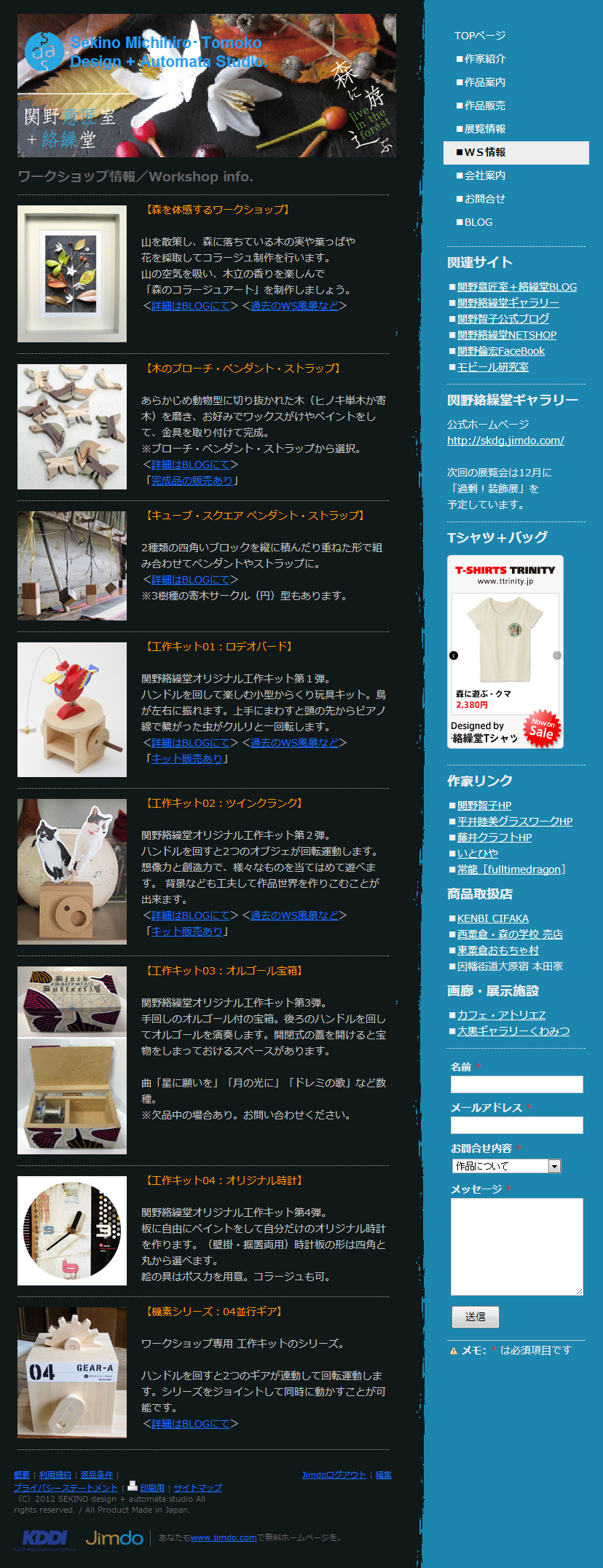Show previous T-shirt with left arrow
Image resolution: width=603 pixels, height=1568 pixels.
click(x=454, y=655)
